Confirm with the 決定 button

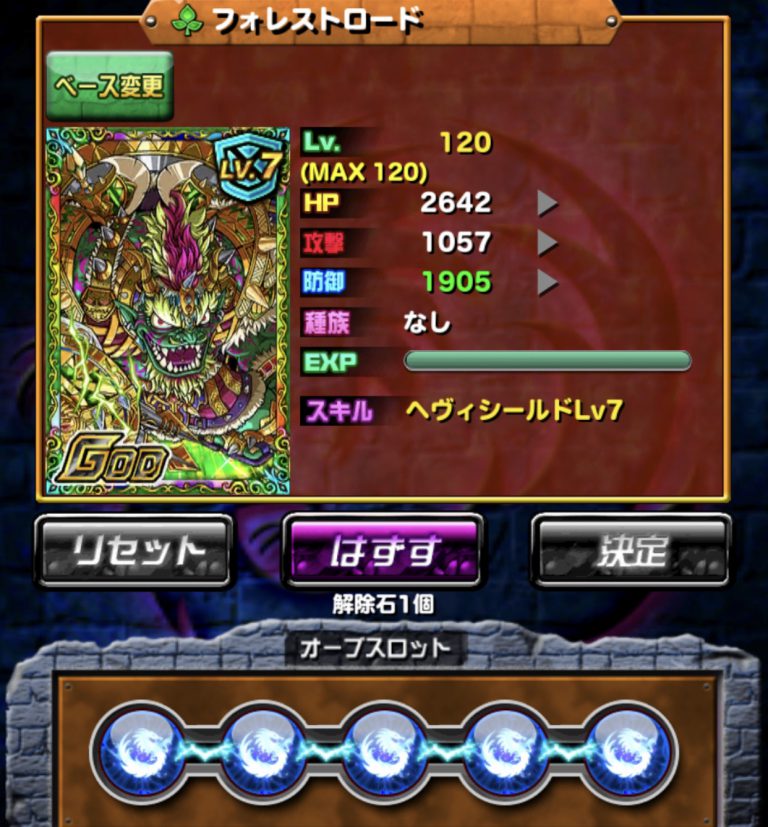[x=630, y=550]
